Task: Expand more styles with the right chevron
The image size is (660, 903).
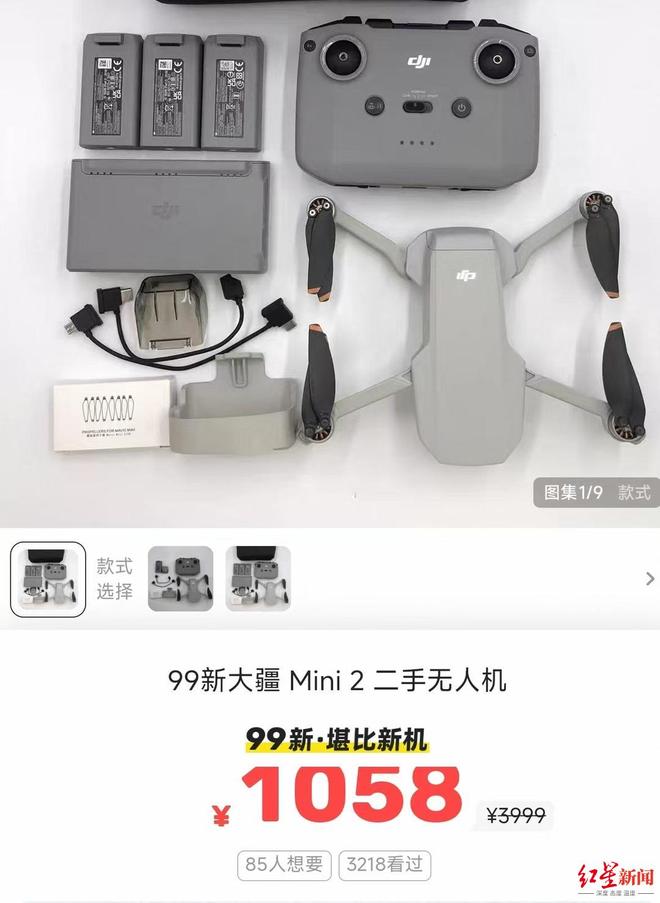Action: tap(650, 578)
